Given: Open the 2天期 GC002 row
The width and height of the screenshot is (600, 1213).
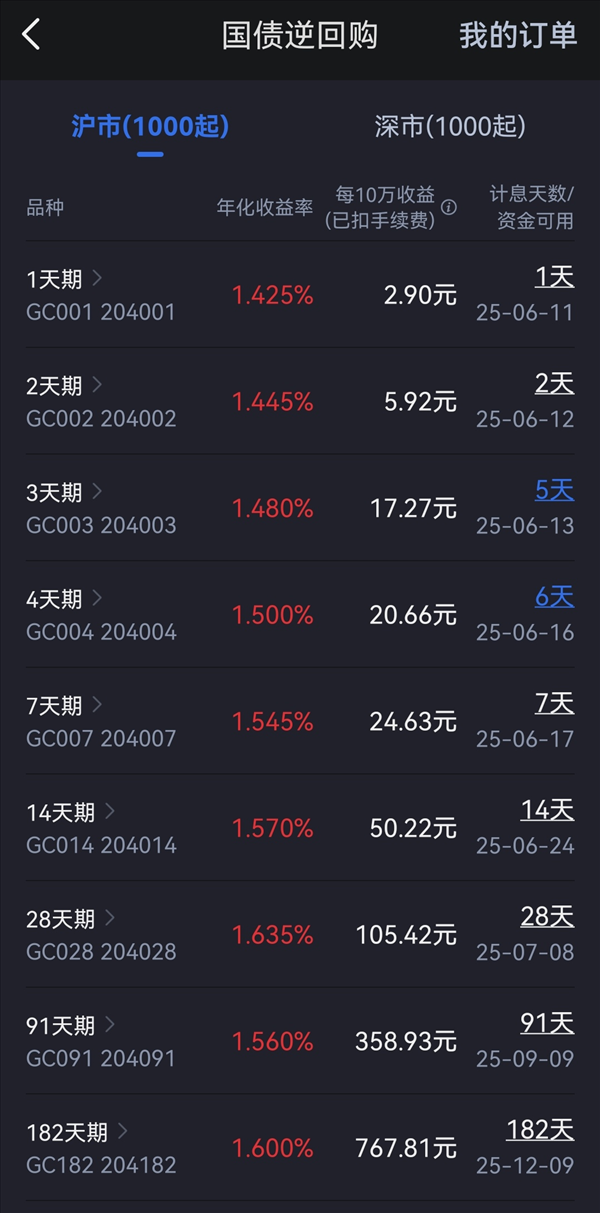Looking at the screenshot, I should click(x=300, y=401).
